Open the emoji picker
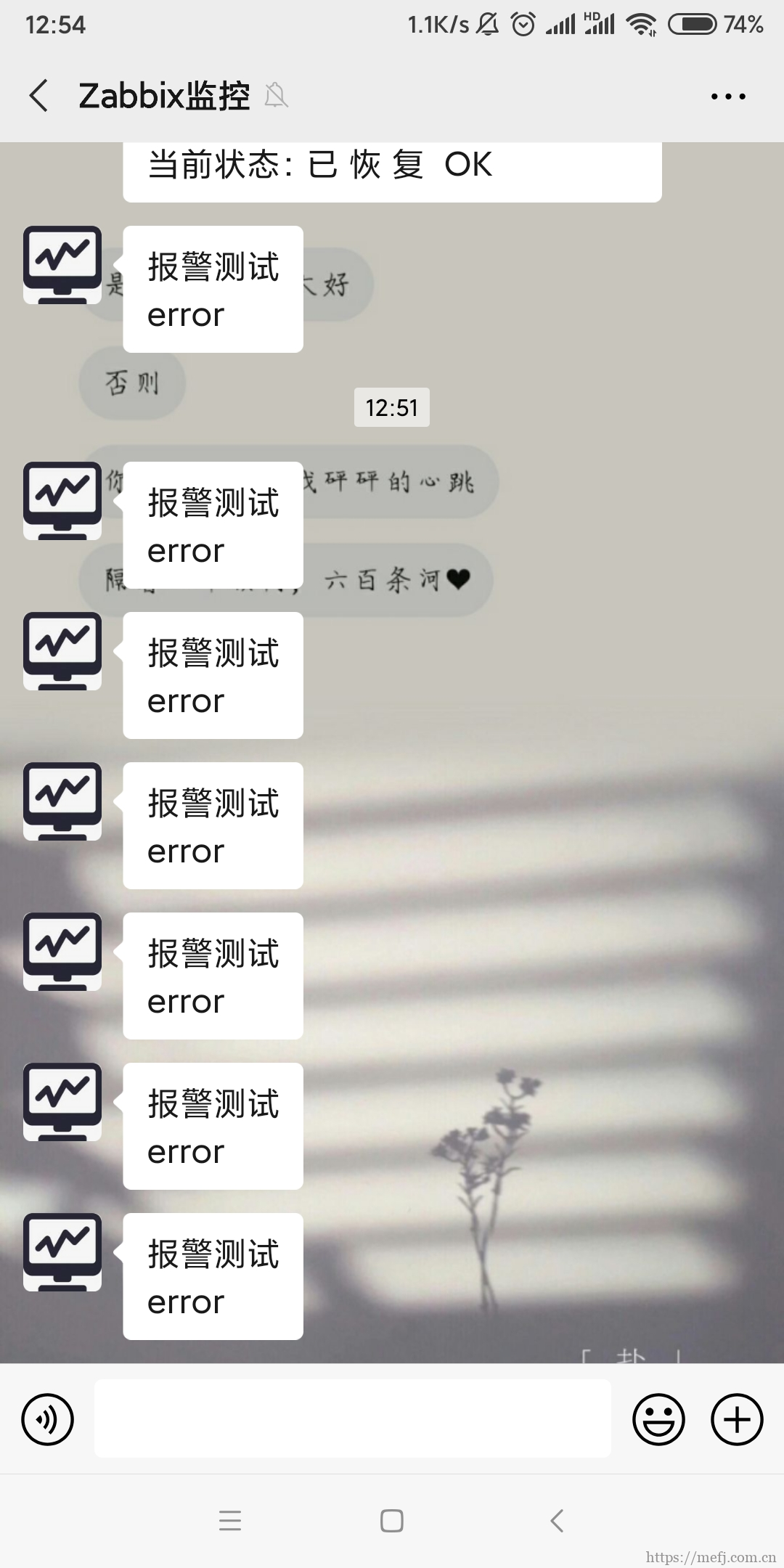Image resolution: width=784 pixels, height=1568 pixels. click(658, 1419)
